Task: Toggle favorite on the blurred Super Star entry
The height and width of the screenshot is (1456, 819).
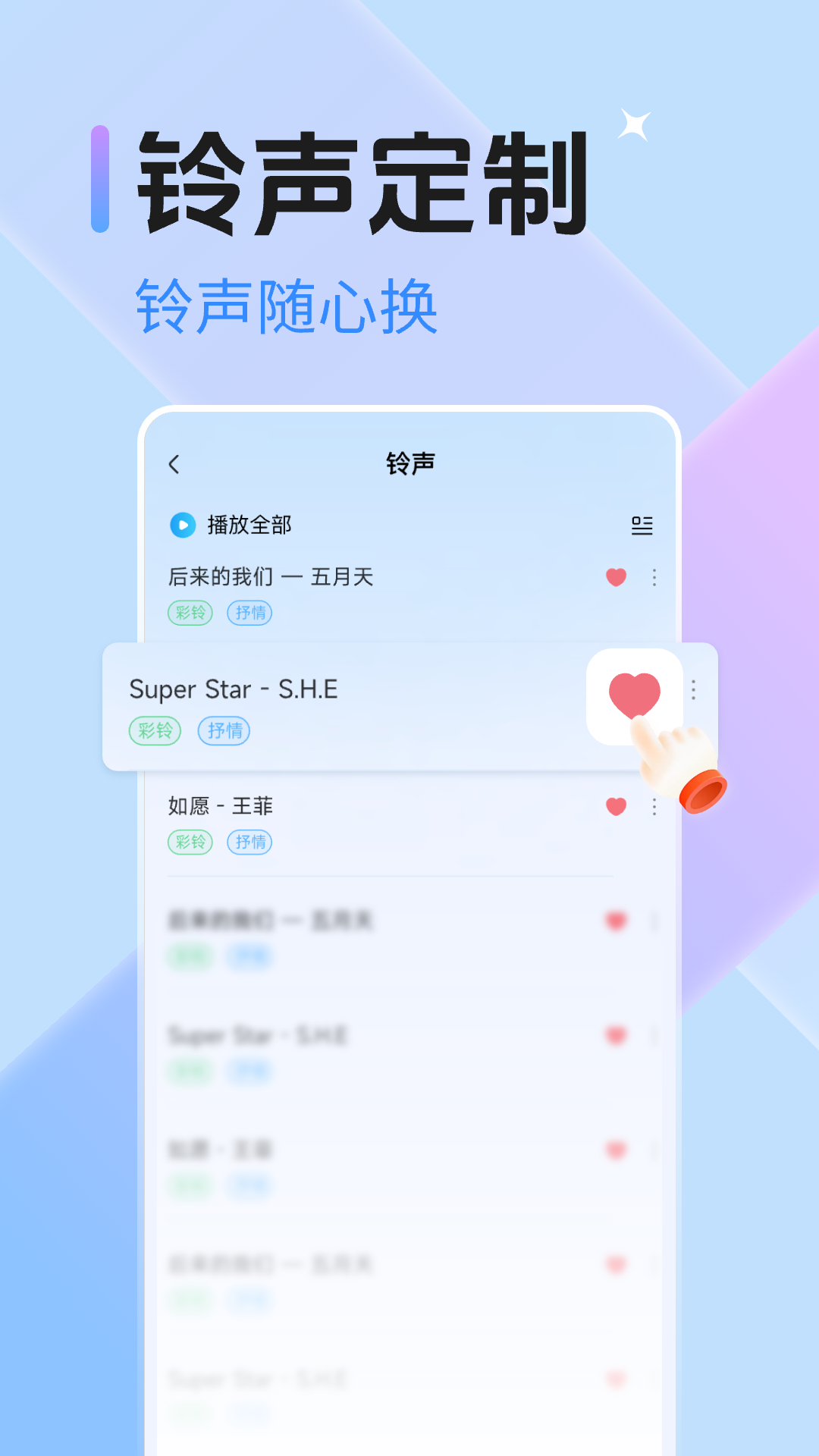Action: pos(616,1034)
